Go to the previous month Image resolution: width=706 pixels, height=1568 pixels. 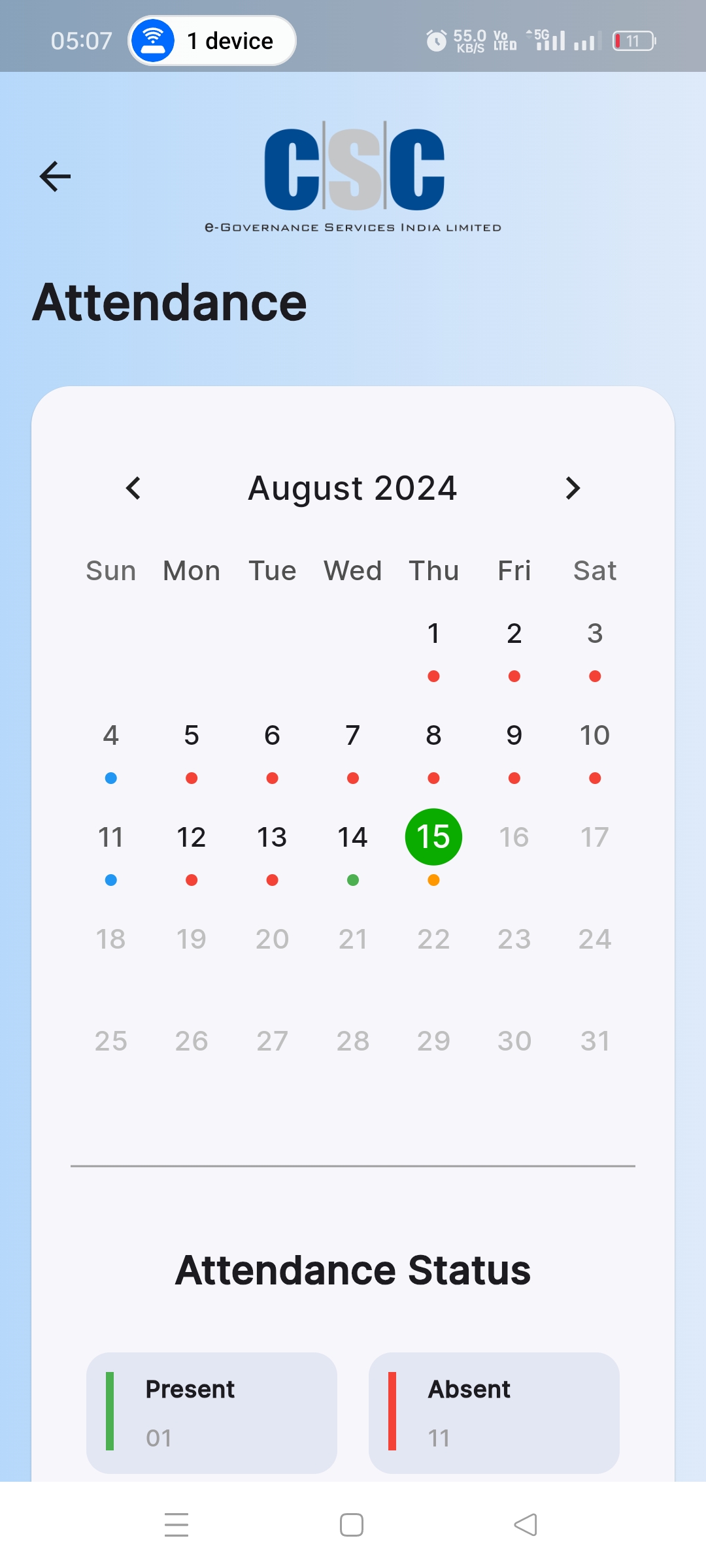coord(133,488)
